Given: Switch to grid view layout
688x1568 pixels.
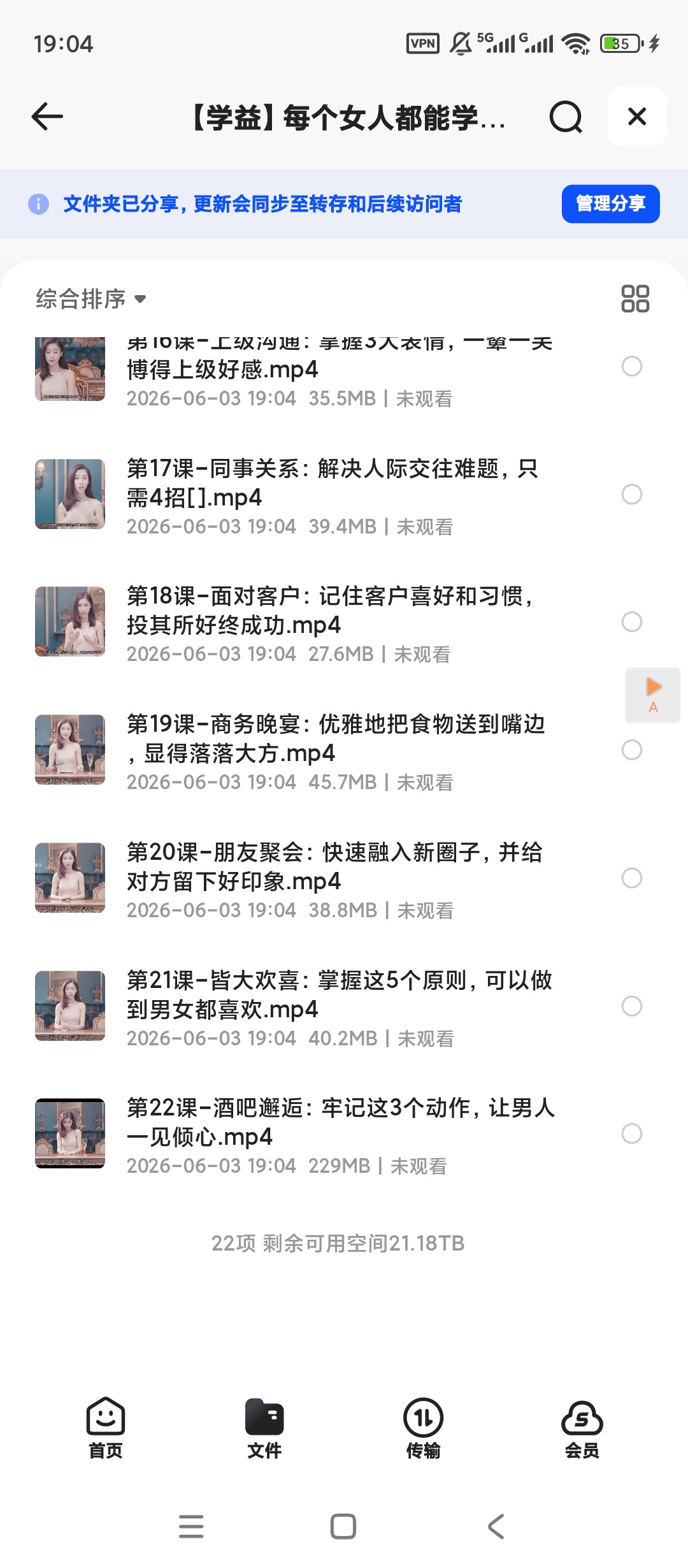Looking at the screenshot, I should coord(635,298).
